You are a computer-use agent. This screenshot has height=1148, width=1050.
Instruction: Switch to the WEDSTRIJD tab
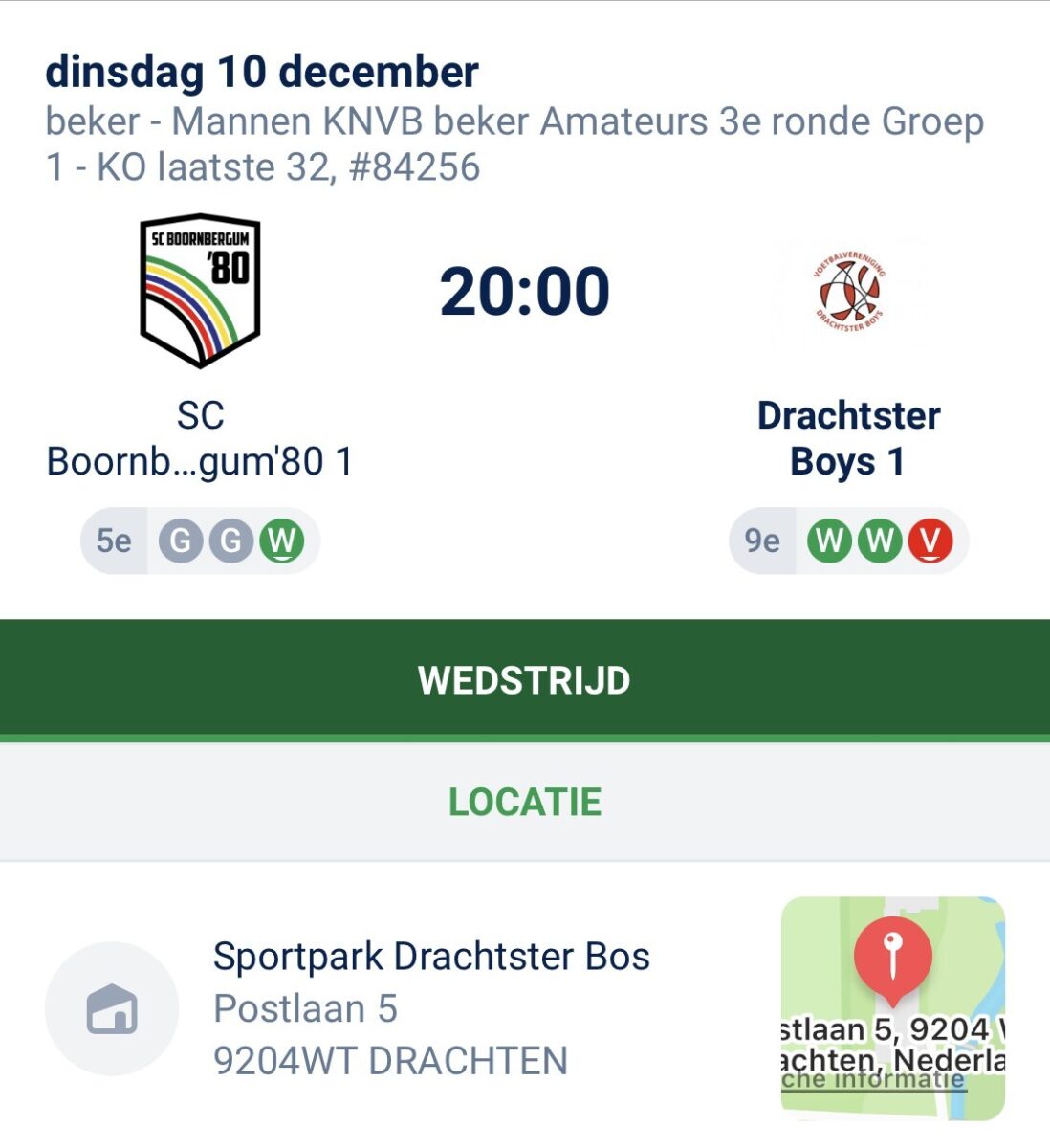coord(524,680)
